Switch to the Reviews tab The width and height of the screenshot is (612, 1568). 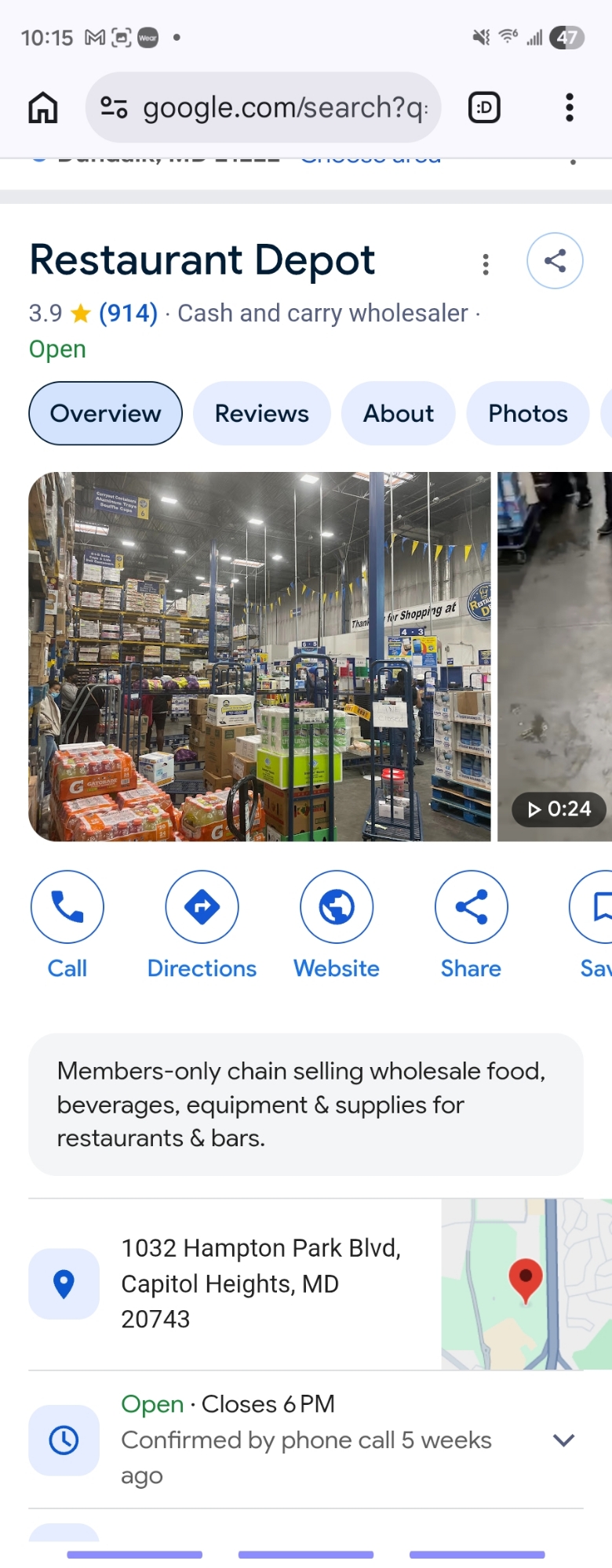click(x=261, y=413)
